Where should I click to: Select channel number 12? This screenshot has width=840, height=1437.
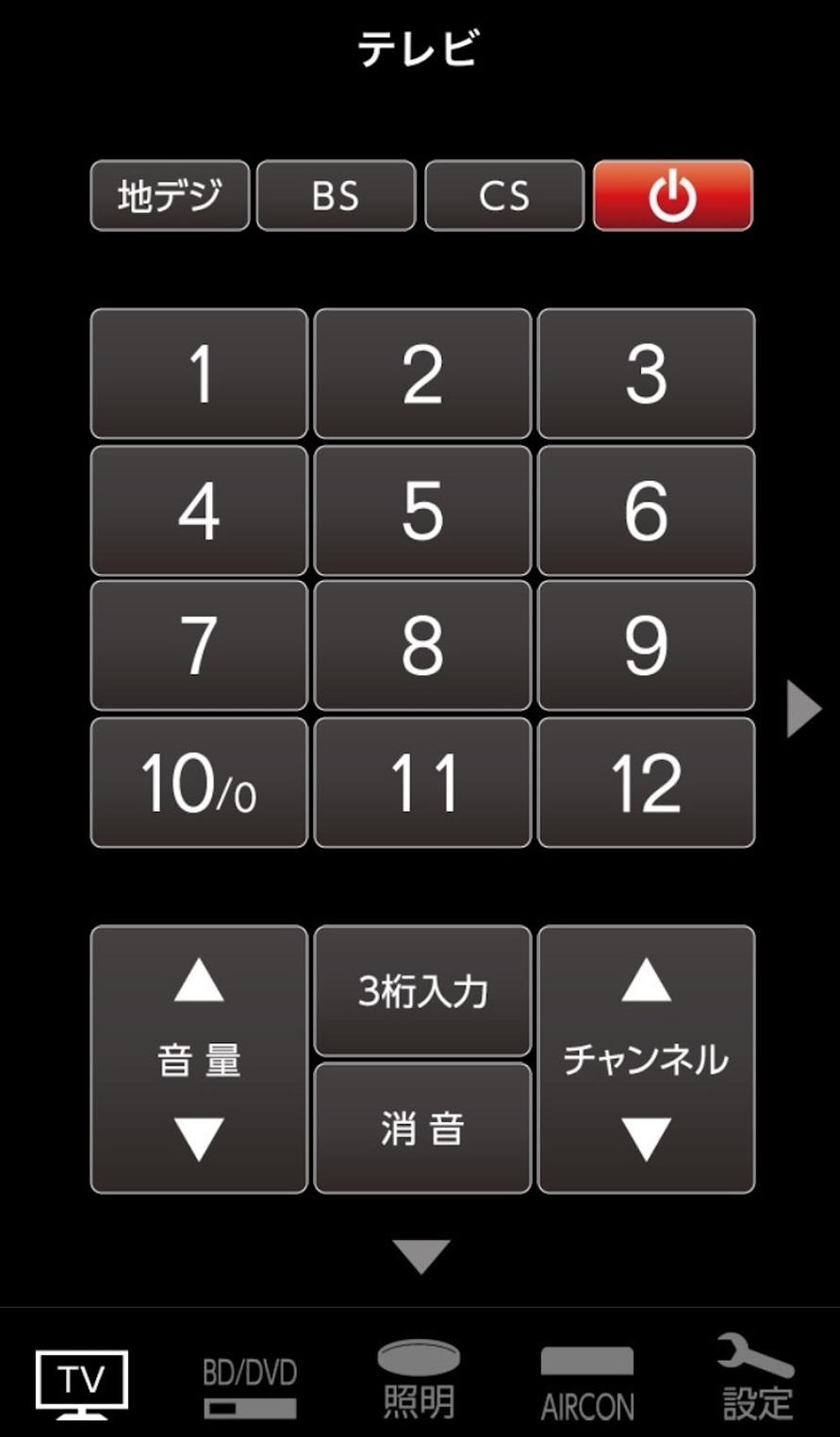coord(646,783)
